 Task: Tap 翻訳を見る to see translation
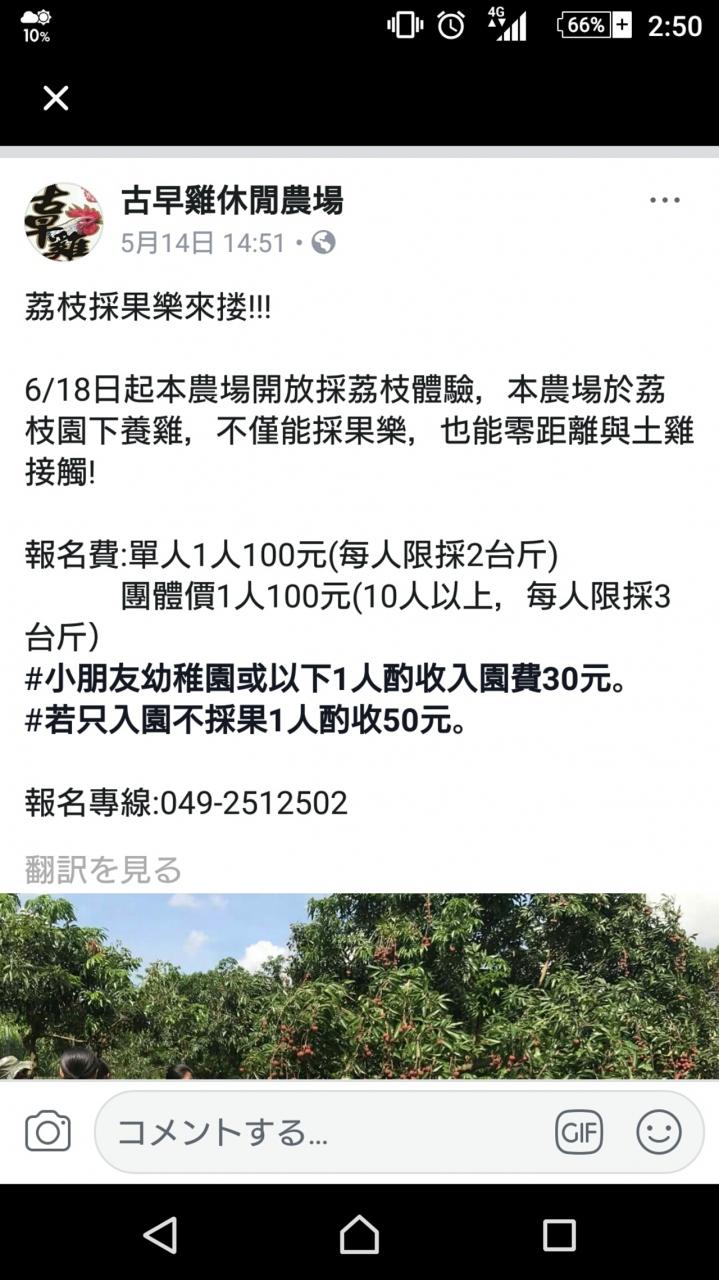coord(103,869)
